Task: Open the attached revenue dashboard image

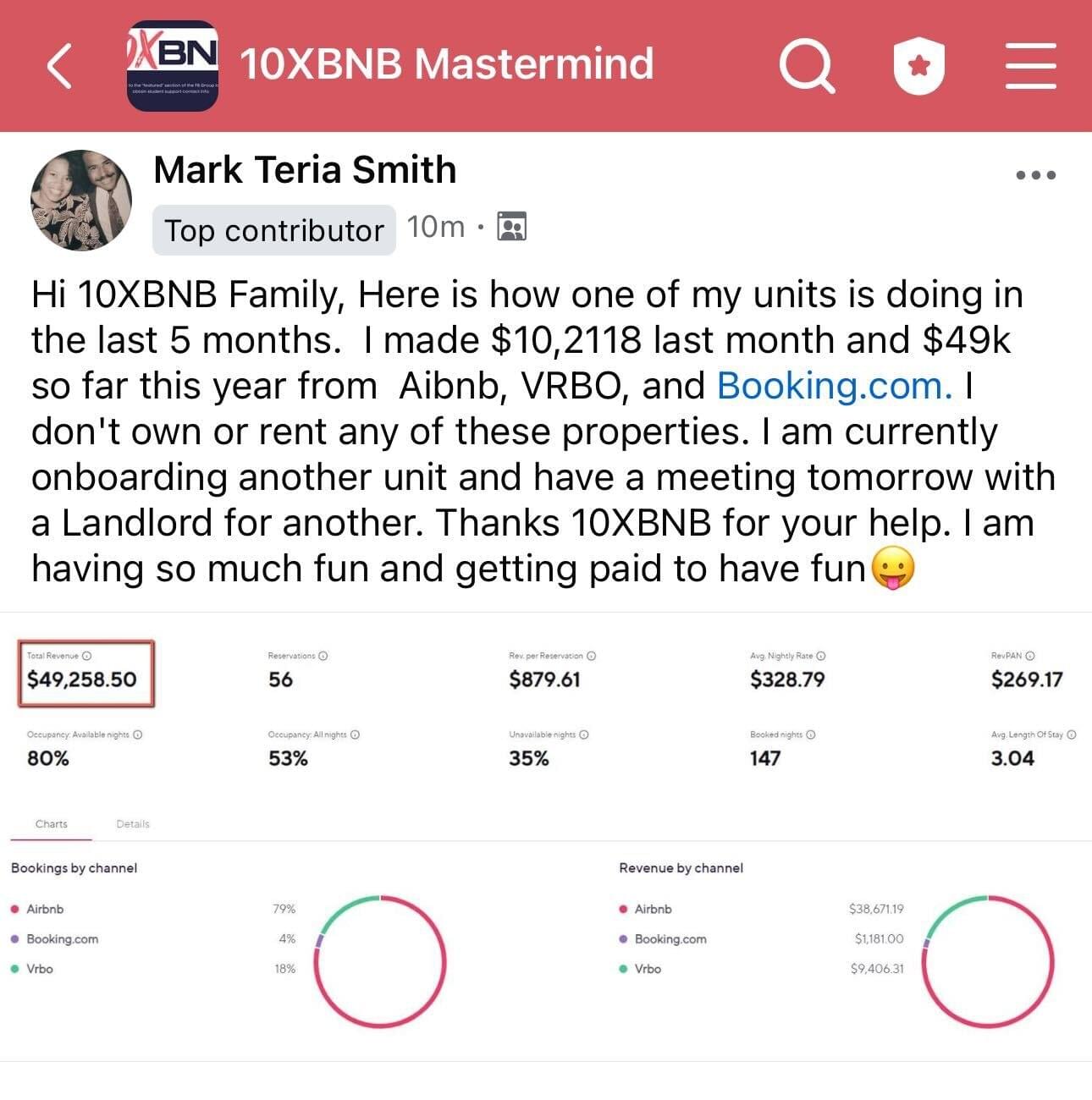Action: [546, 838]
